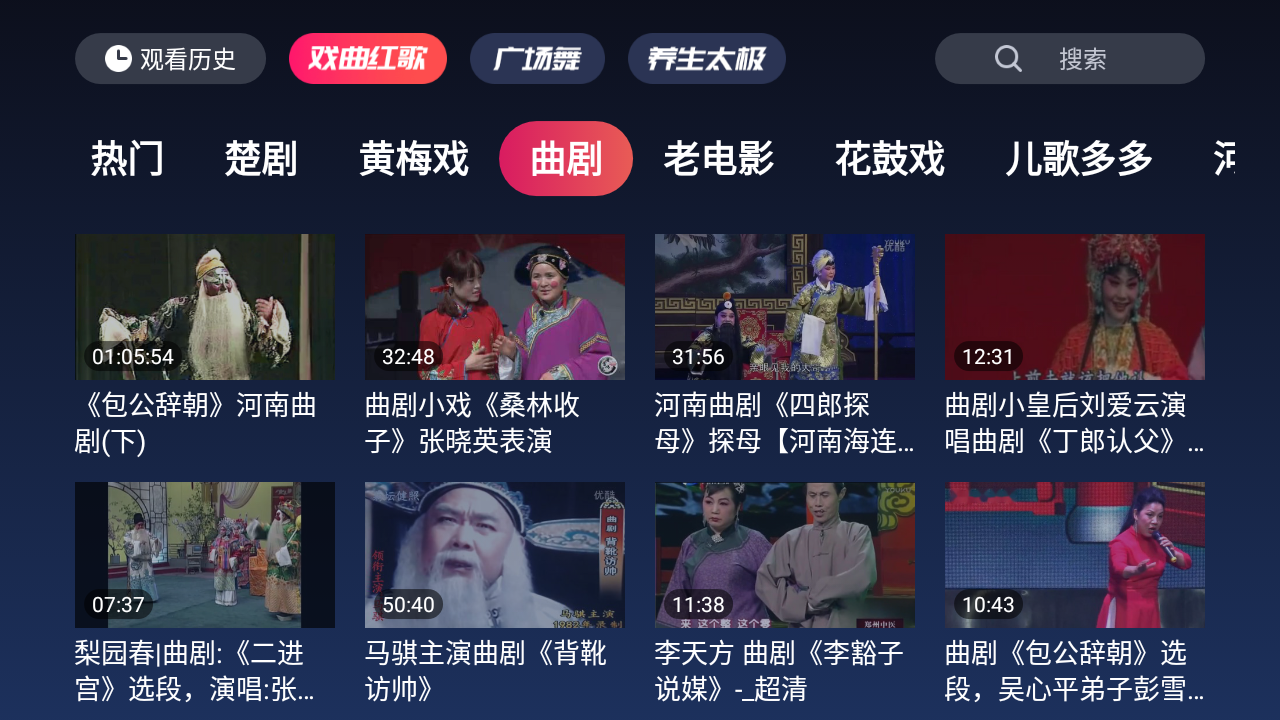Play 《包公辞朝》河南曲剧(下) video
This screenshot has width=1280, height=720.
pos(205,307)
